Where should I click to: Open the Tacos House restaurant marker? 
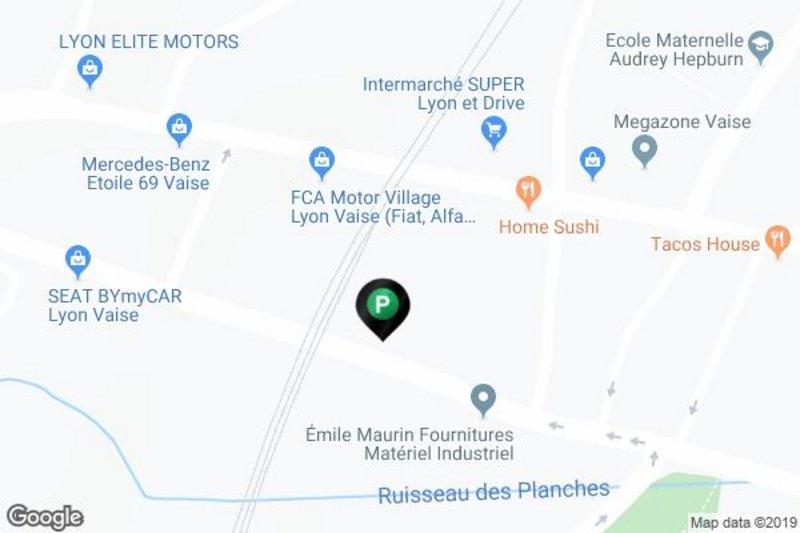pyautogui.click(x=778, y=240)
